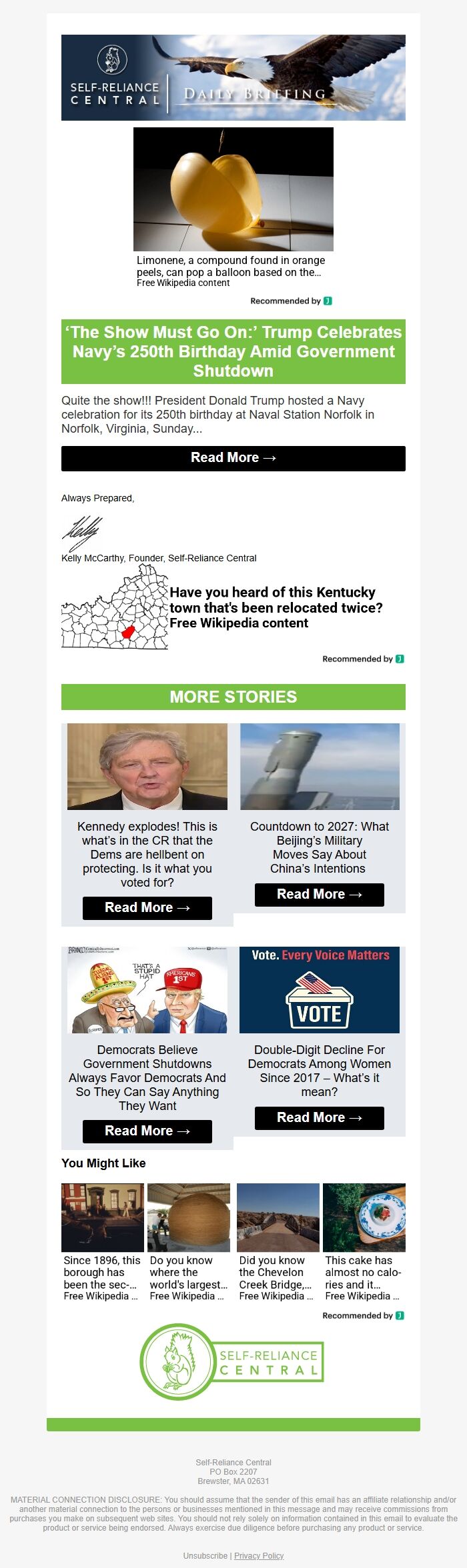This screenshot has height=1568, width=467.
Task: Open the almost no calories cake tile
Action: pyautogui.click(x=364, y=1243)
